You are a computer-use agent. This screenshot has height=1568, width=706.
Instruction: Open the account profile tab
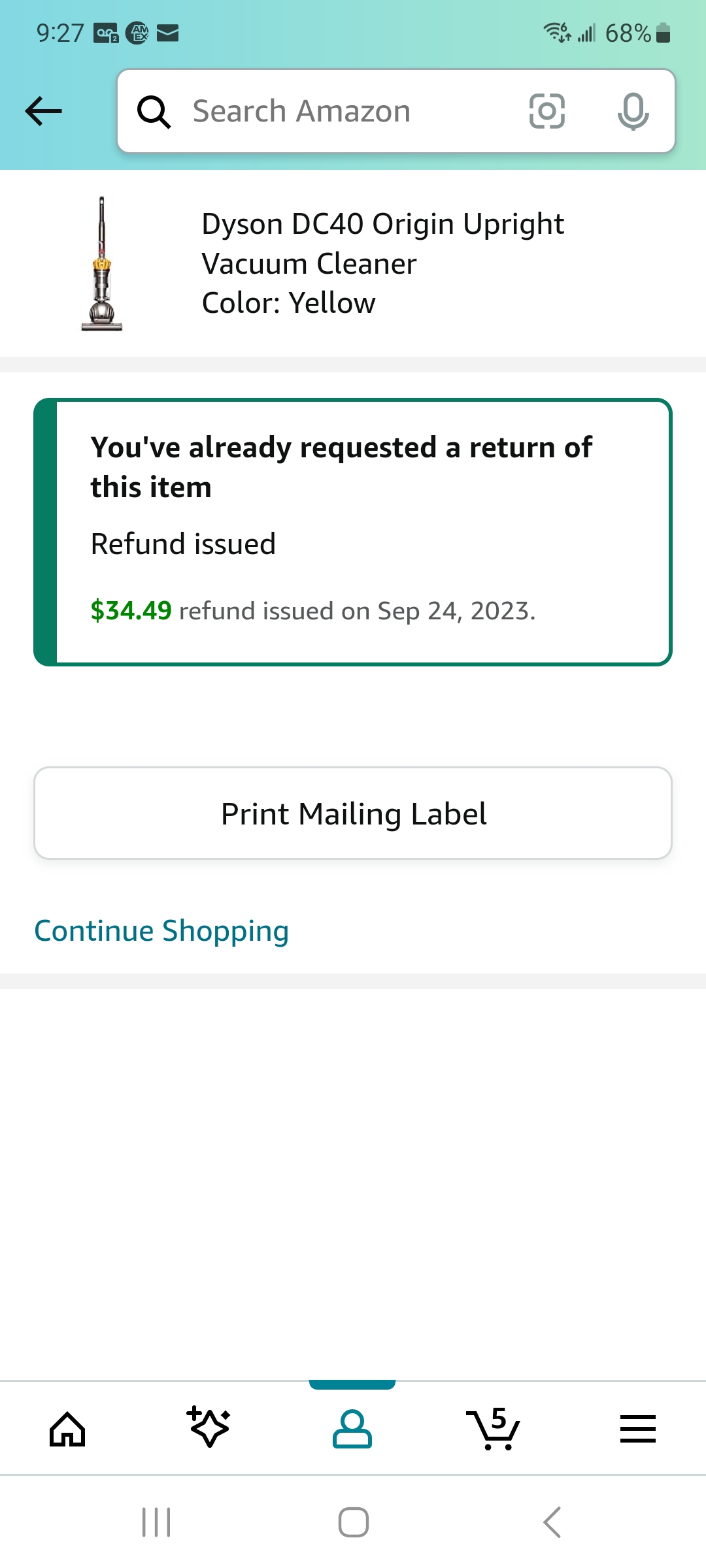(x=353, y=1428)
